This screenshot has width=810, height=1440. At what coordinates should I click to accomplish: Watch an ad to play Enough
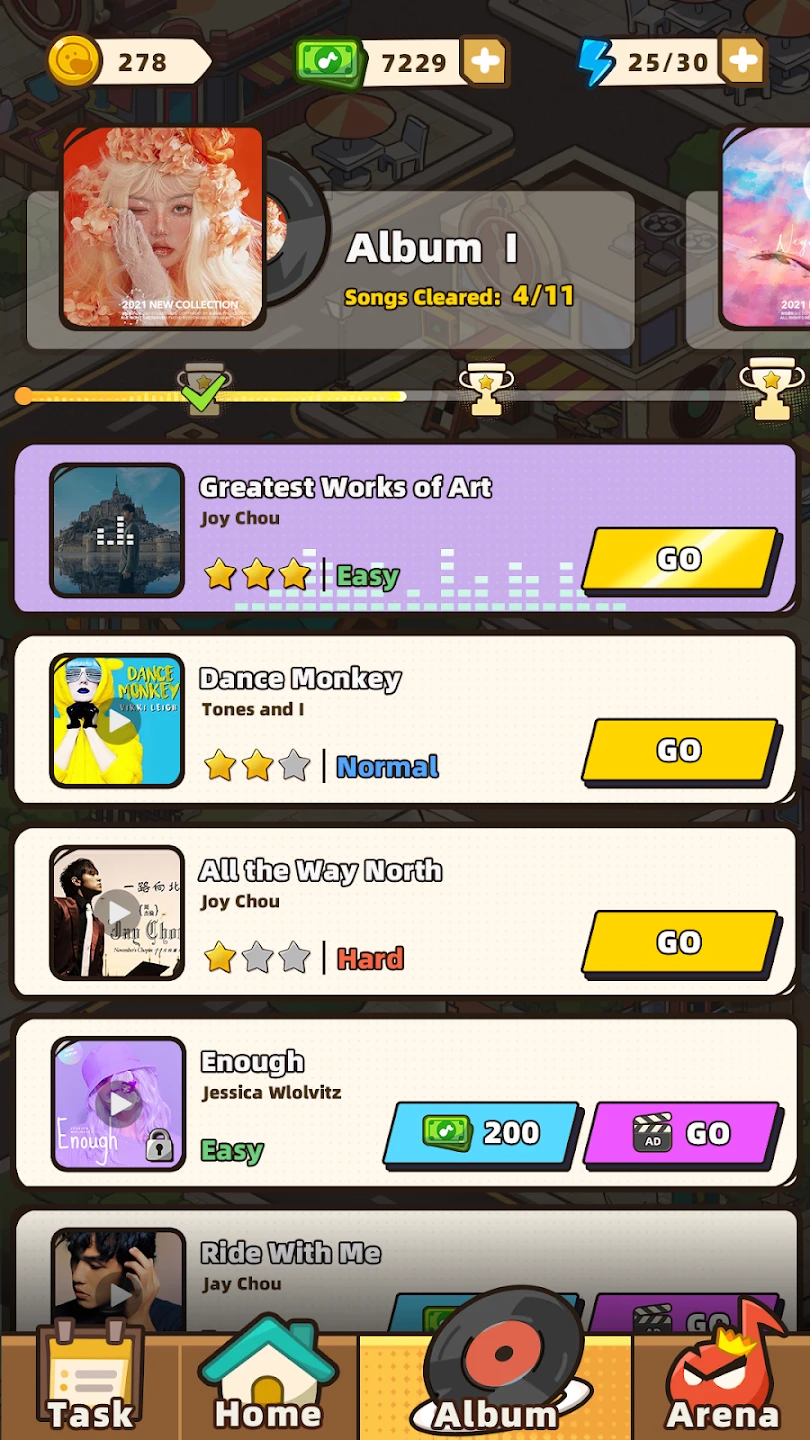681,1133
